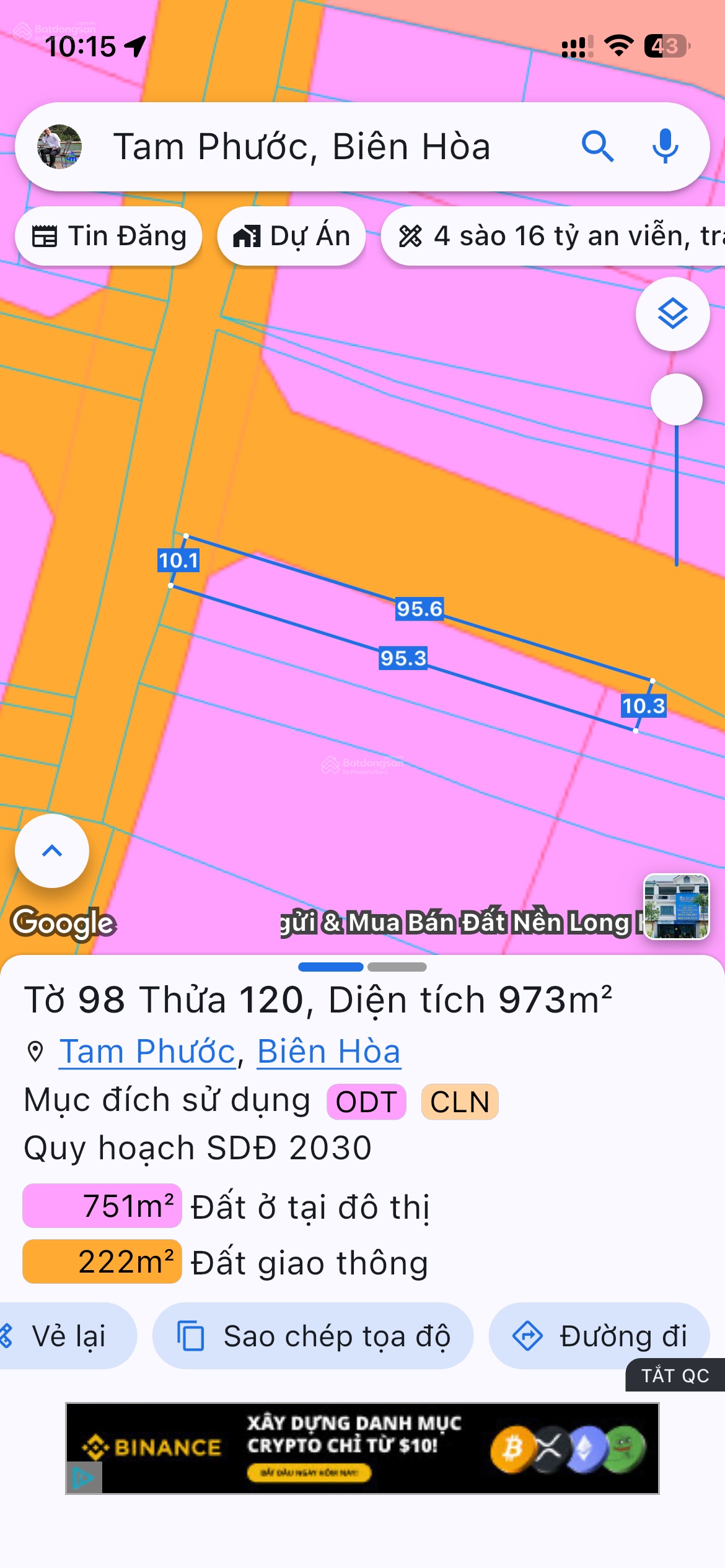This screenshot has width=725, height=1568.
Task: Open the map layers button
Action: click(672, 314)
